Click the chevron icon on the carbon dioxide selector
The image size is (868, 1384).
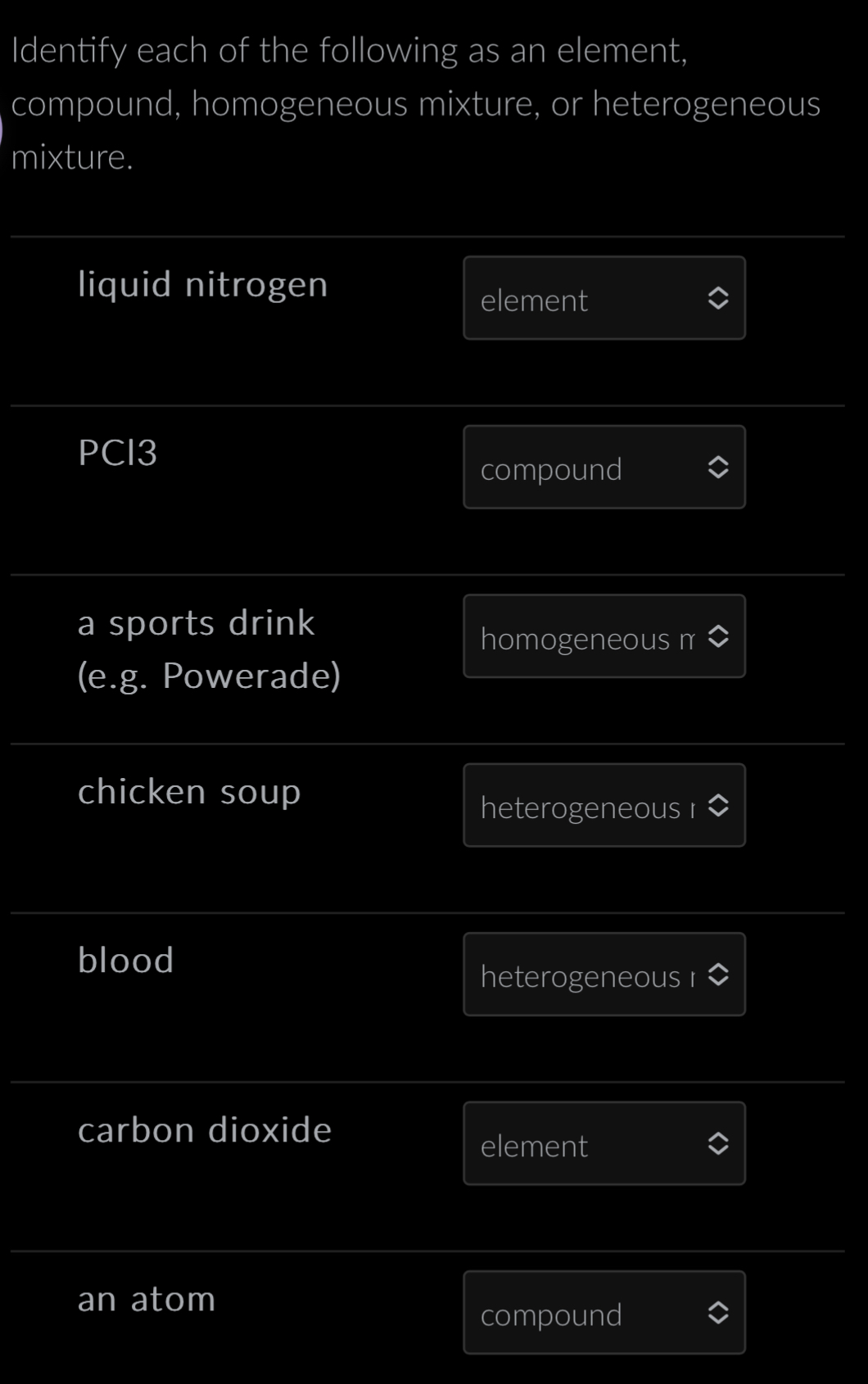click(719, 1143)
